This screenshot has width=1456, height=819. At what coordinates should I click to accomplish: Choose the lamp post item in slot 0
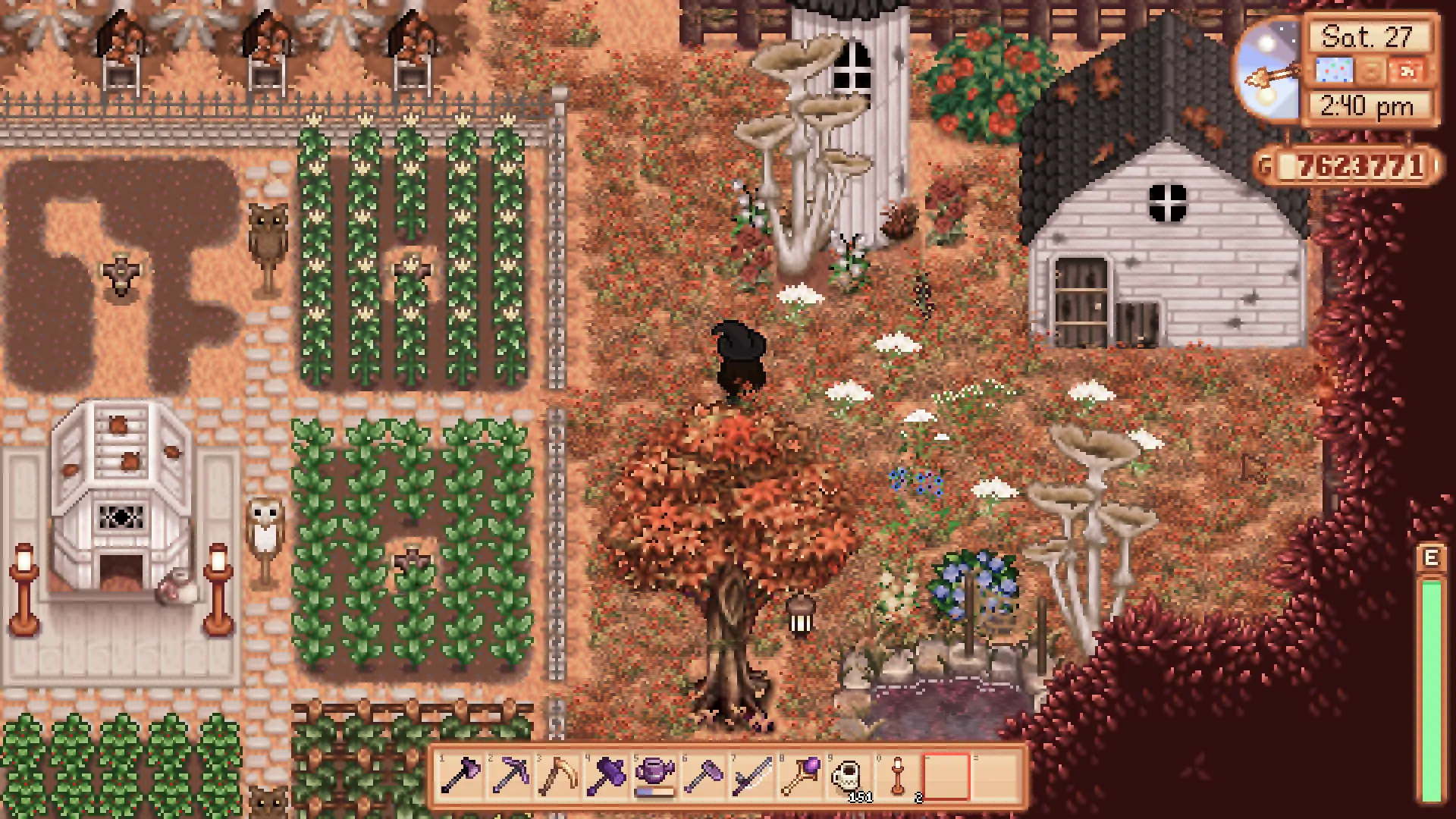coord(897,777)
